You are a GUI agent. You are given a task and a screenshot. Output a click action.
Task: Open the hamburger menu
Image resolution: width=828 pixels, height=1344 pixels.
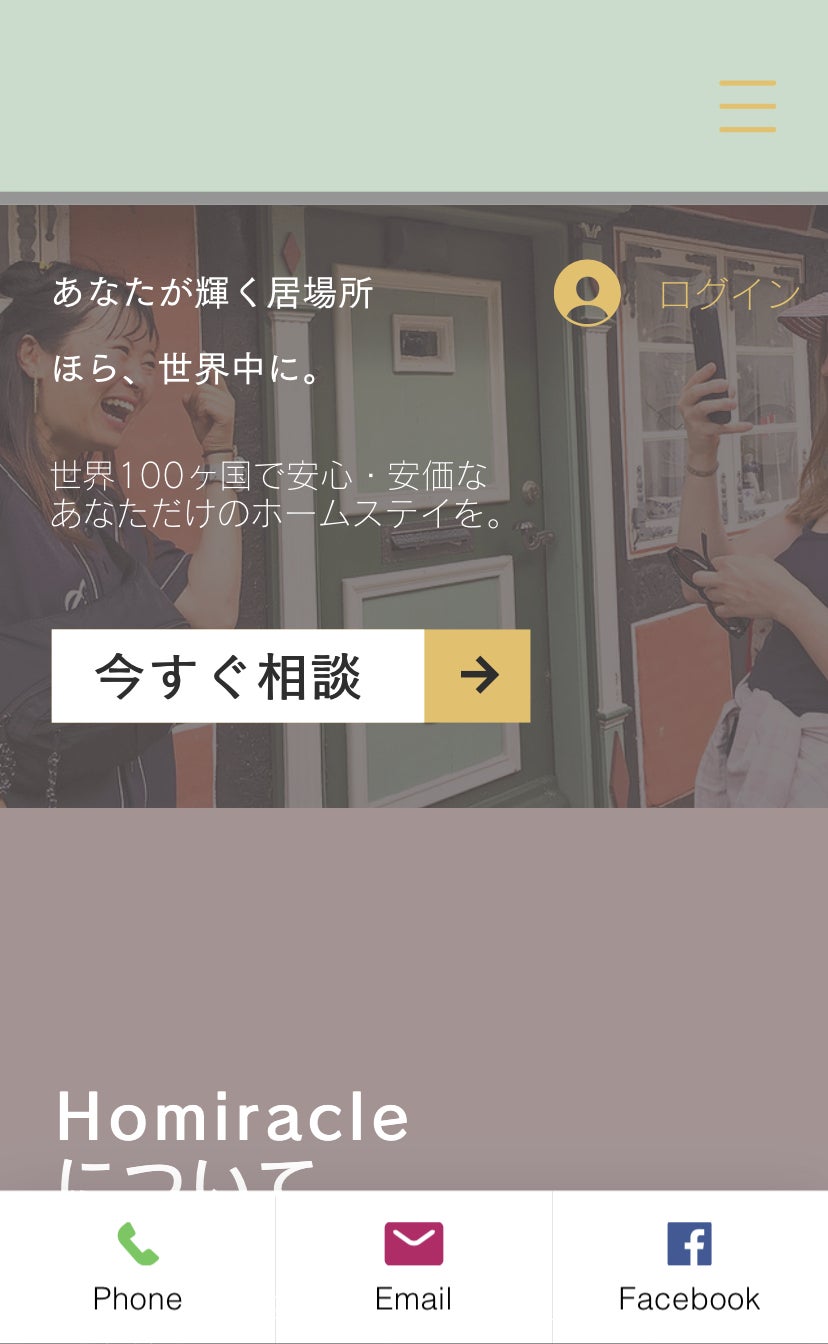pos(747,106)
